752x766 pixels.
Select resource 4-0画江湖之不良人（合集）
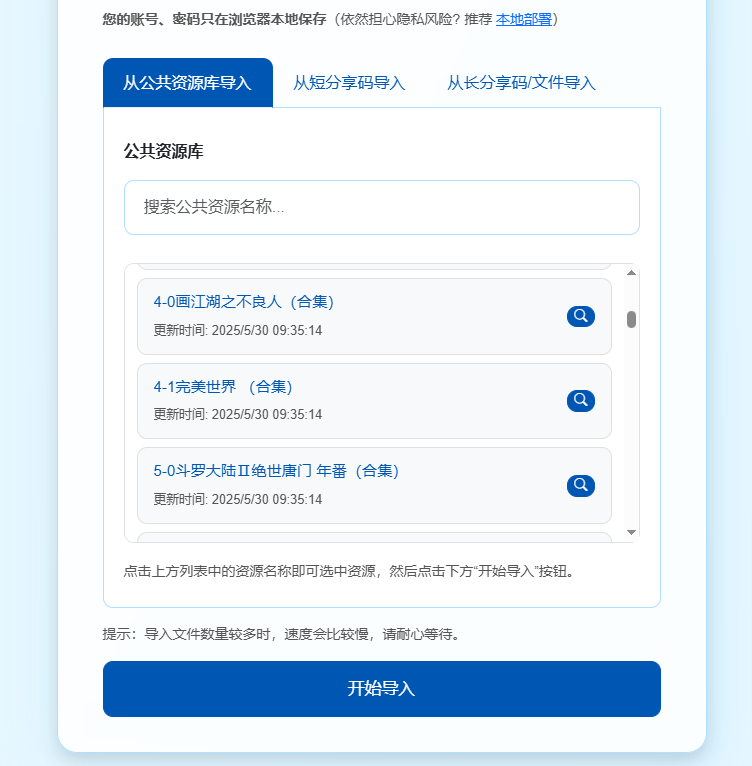tap(243, 302)
